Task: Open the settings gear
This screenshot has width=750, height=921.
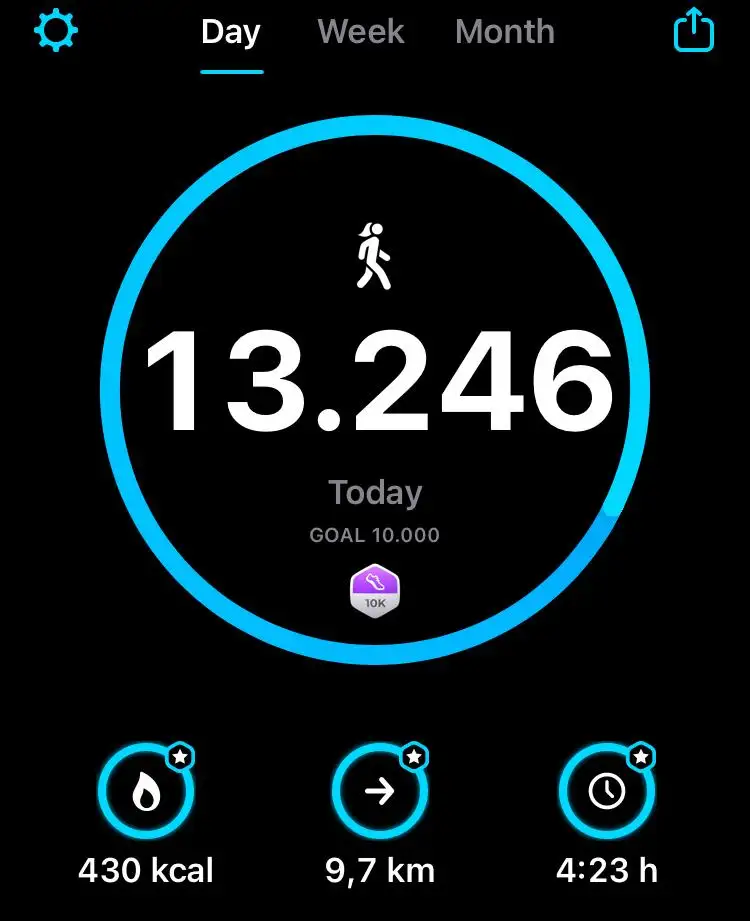Action: [56, 32]
